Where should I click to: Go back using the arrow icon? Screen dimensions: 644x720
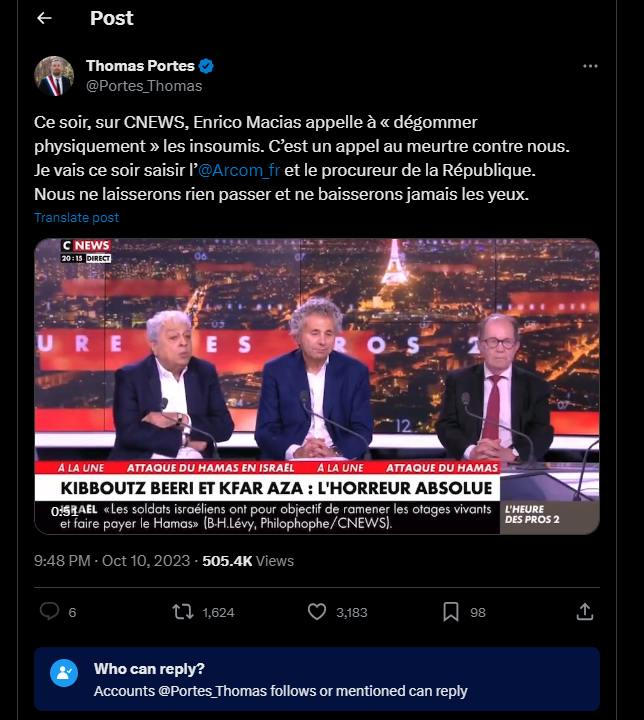point(44,18)
